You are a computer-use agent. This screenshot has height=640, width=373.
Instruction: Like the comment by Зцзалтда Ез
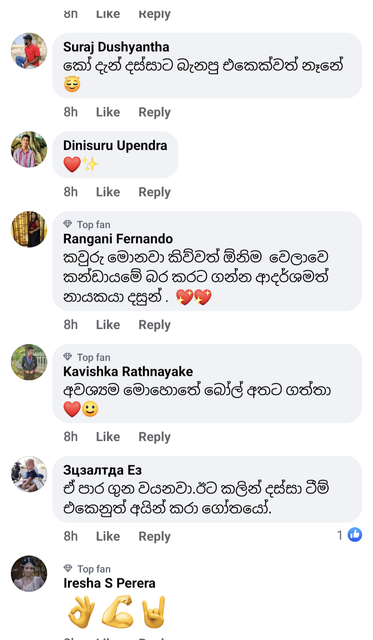[x=108, y=536]
